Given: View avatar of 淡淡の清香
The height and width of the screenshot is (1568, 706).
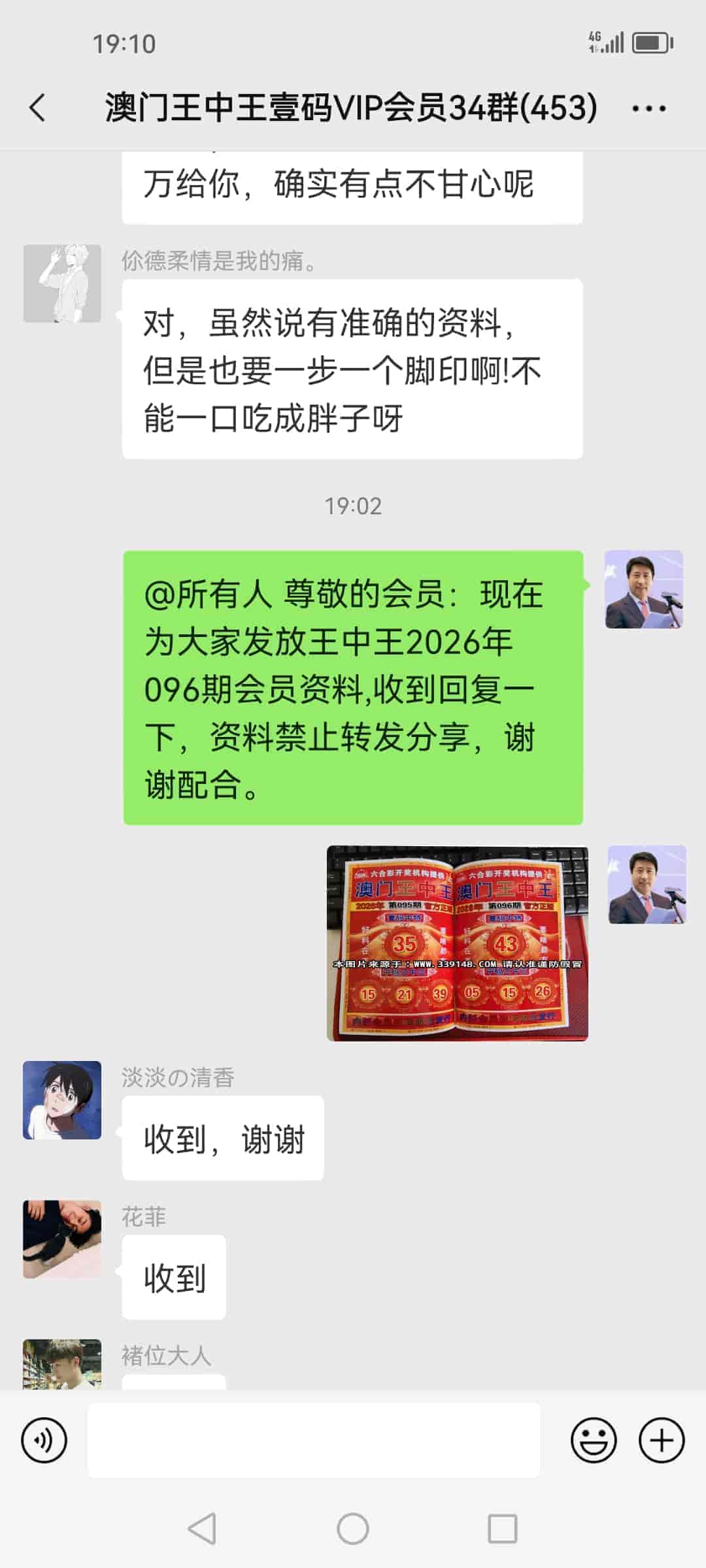Looking at the screenshot, I should pos(62,1100).
